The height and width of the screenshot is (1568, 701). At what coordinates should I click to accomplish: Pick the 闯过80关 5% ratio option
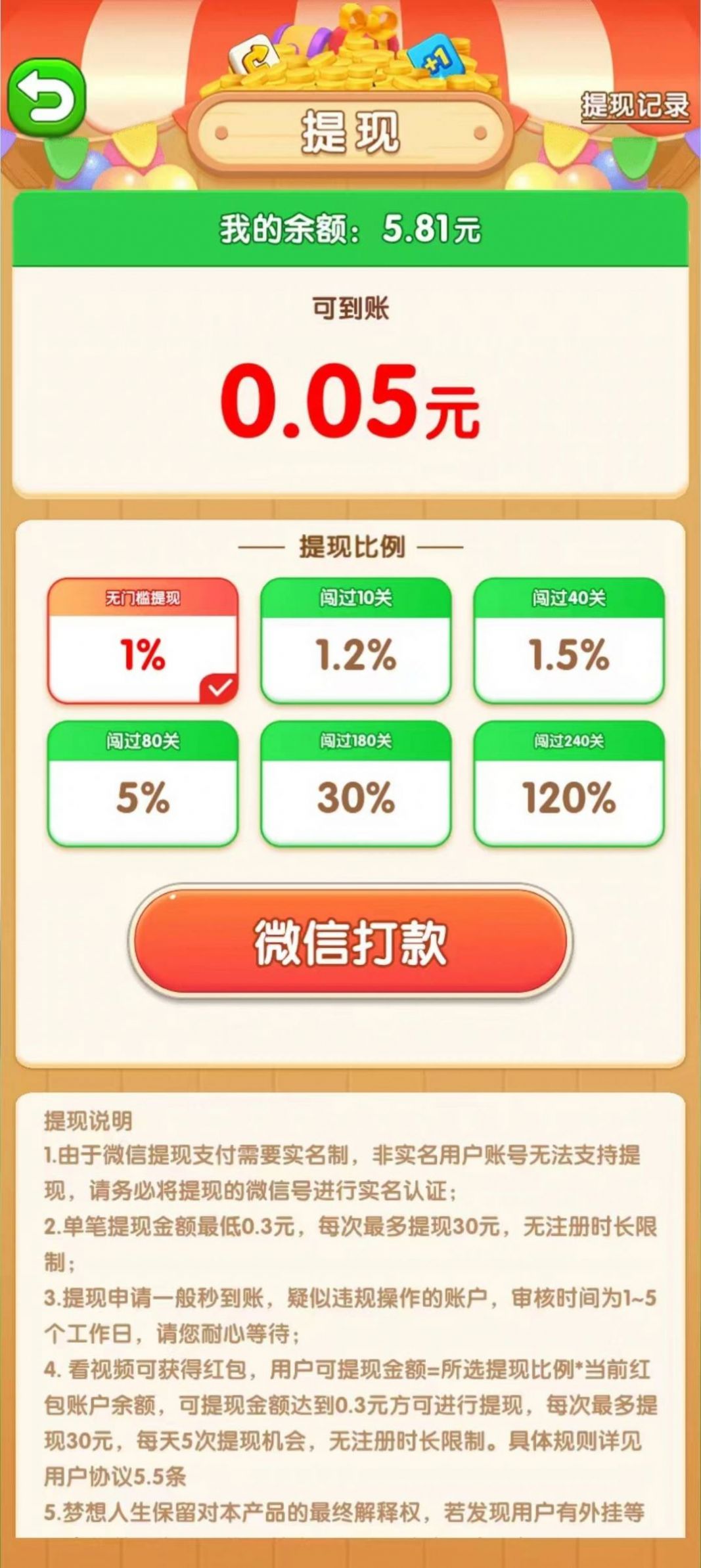(x=143, y=784)
